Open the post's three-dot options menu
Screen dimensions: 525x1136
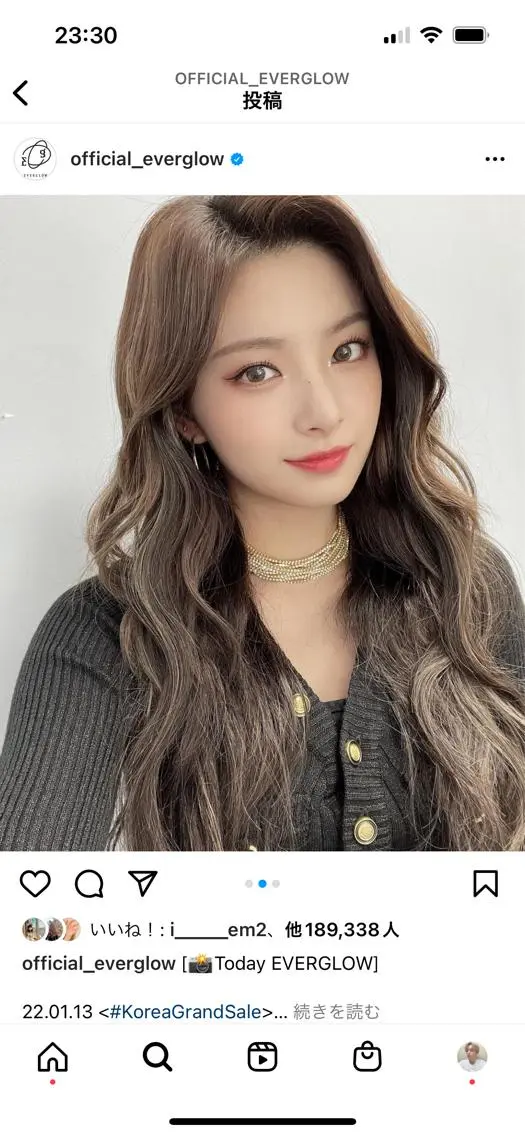(495, 159)
